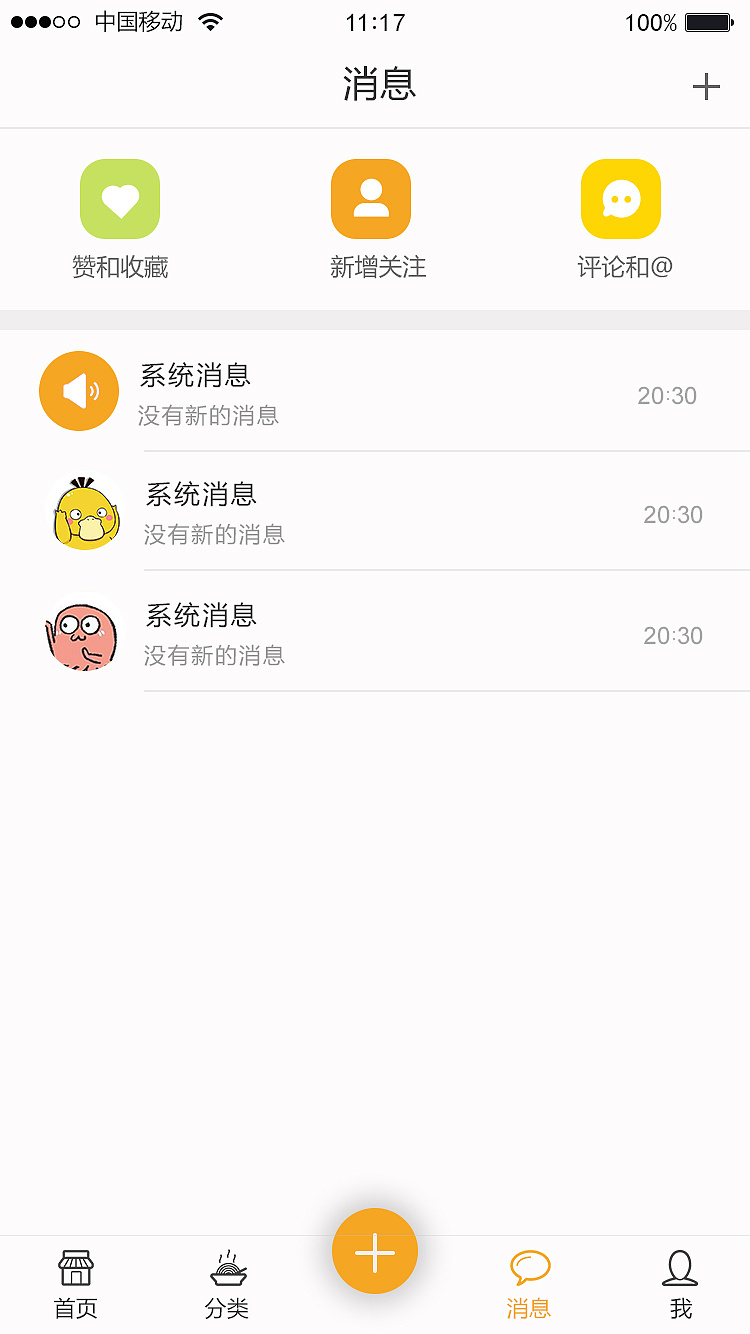
Task: Tap the plus icon in the header
Action: click(x=706, y=87)
